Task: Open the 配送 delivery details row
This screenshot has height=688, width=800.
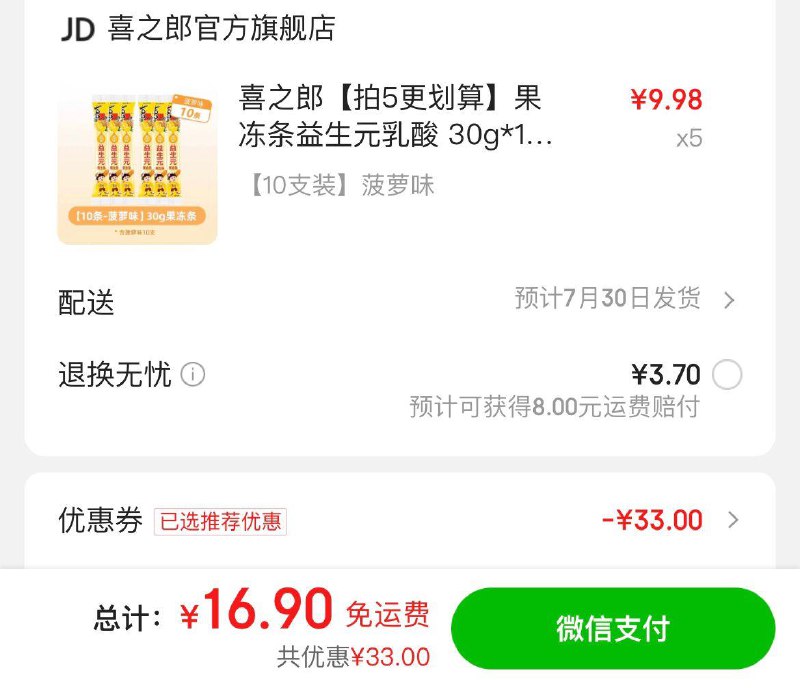Action: coord(400,300)
